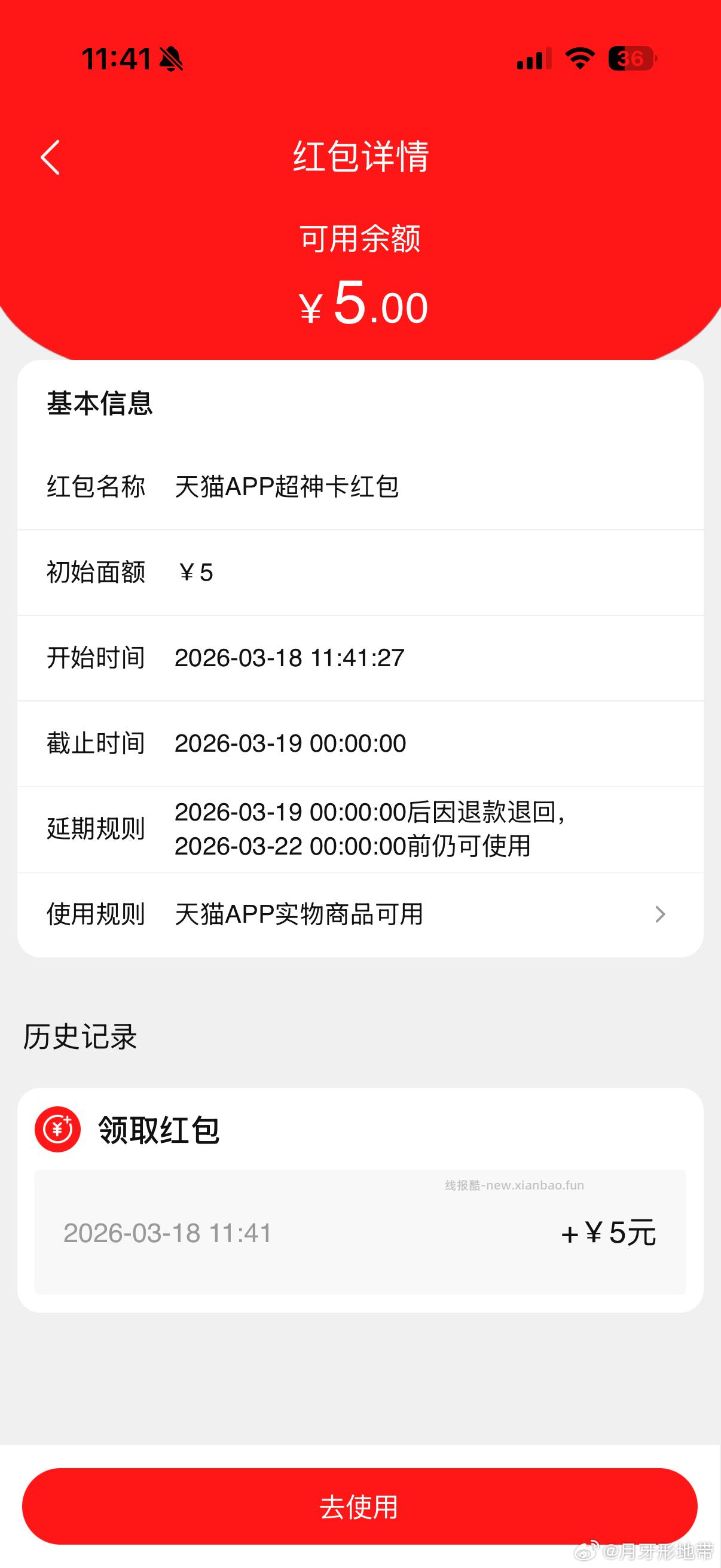Select the +¥5元 amount in history record
Image resolution: width=721 pixels, height=1568 pixels.
(x=607, y=1234)
